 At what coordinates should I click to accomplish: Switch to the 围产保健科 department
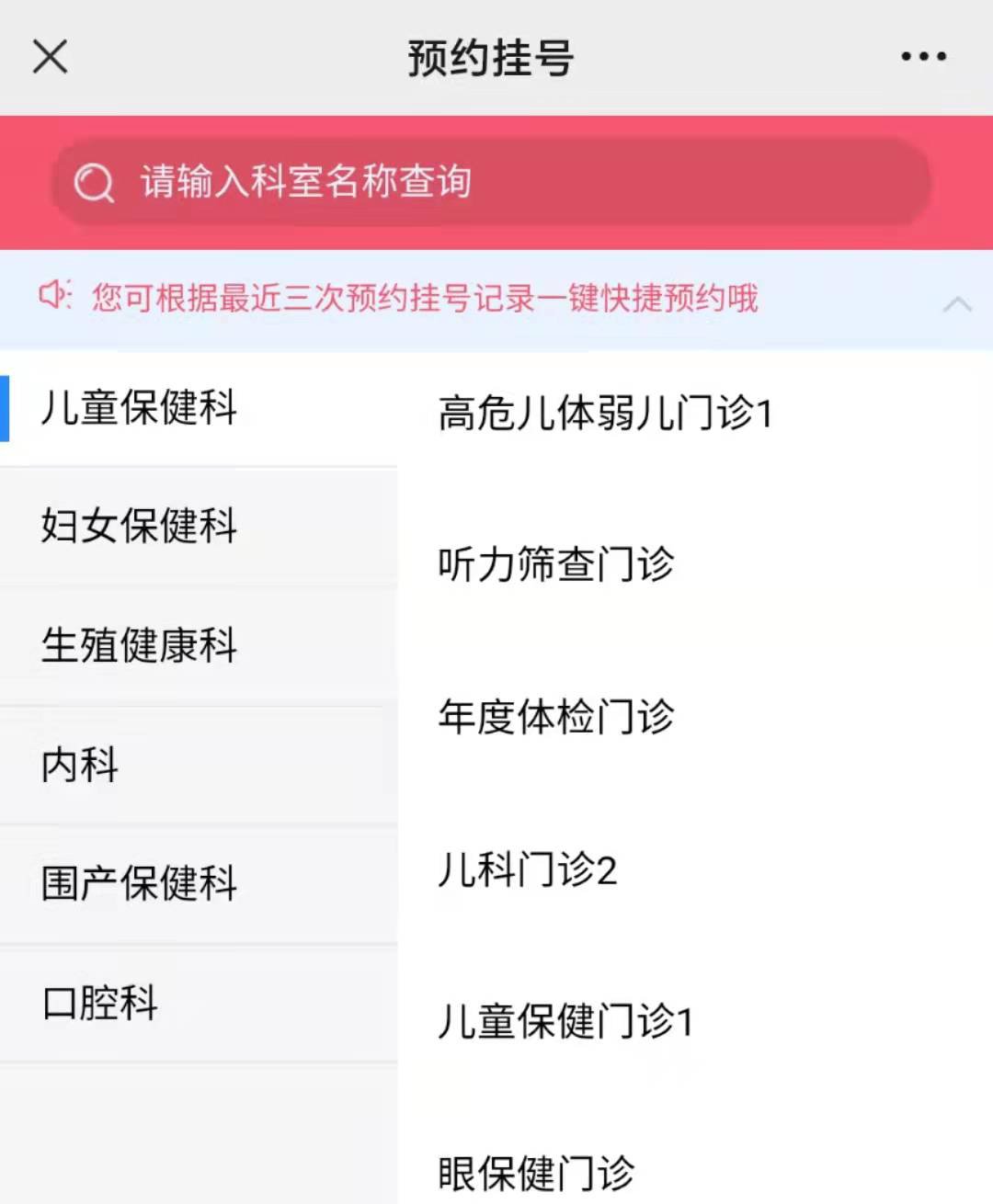click(140, 884)
